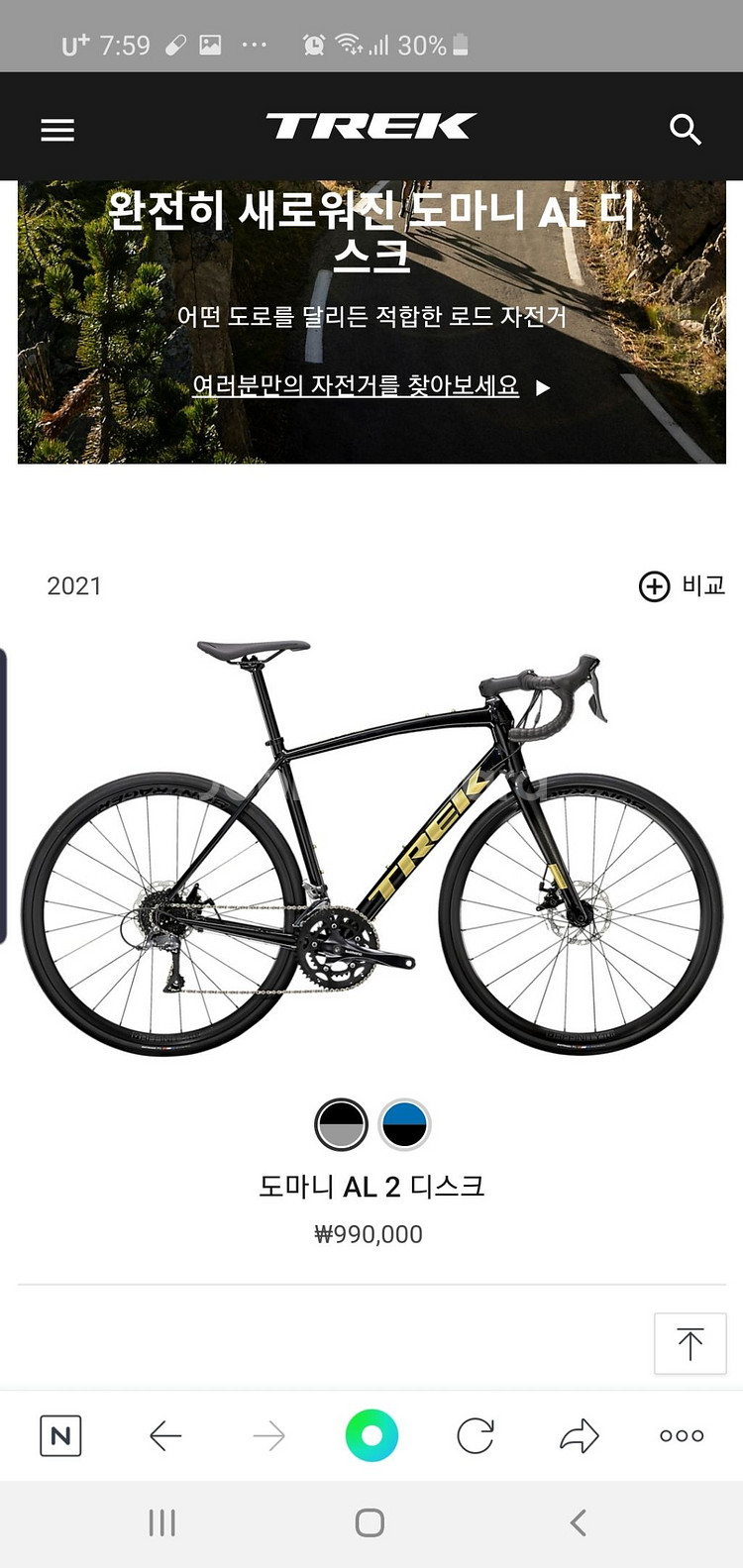Open the browser's more options menu
This screenshot has width=743, height=1568.
[x=682, y=1435]
